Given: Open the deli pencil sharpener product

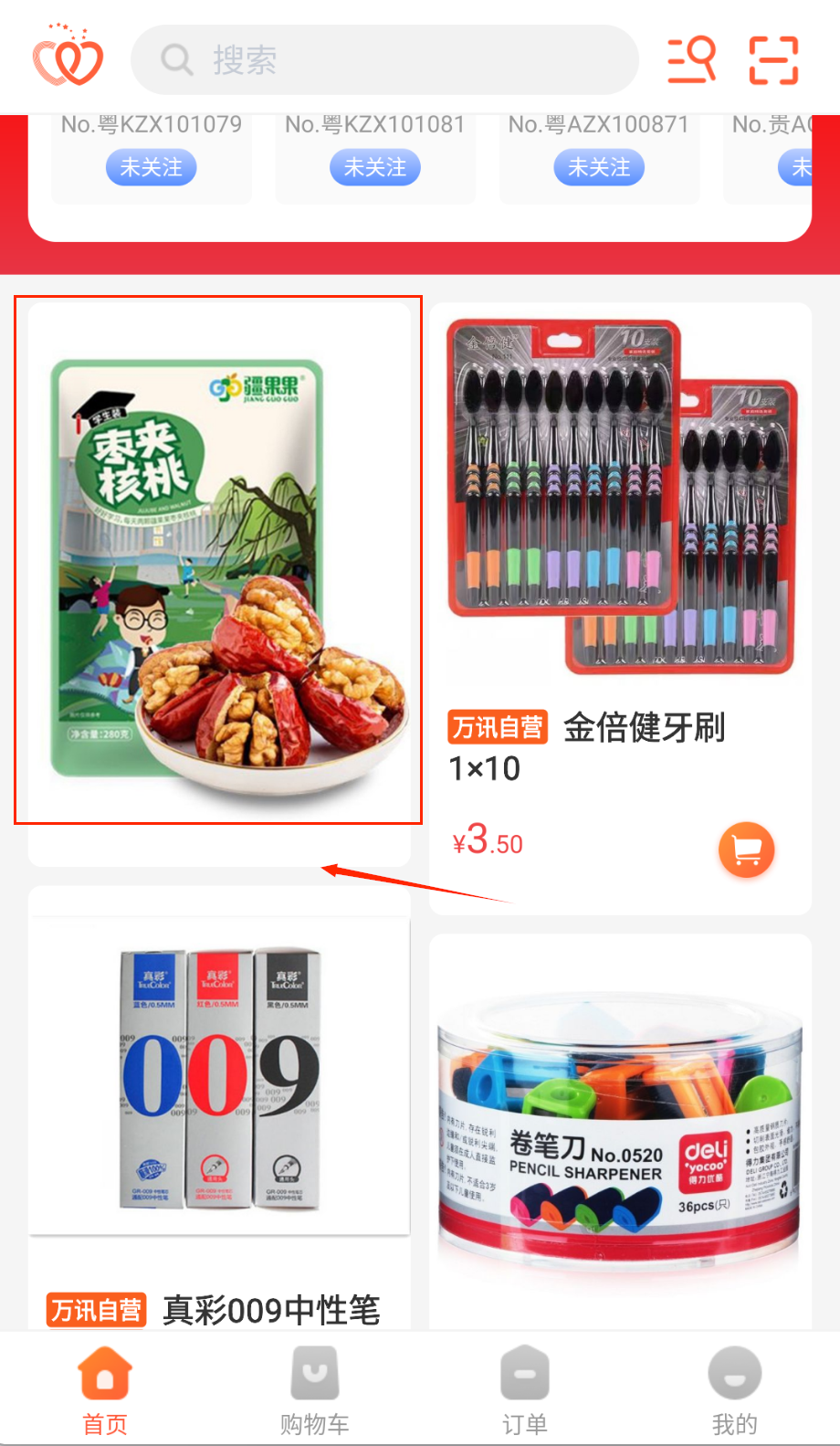Looking at the screenshot, I should point(621,1133).
